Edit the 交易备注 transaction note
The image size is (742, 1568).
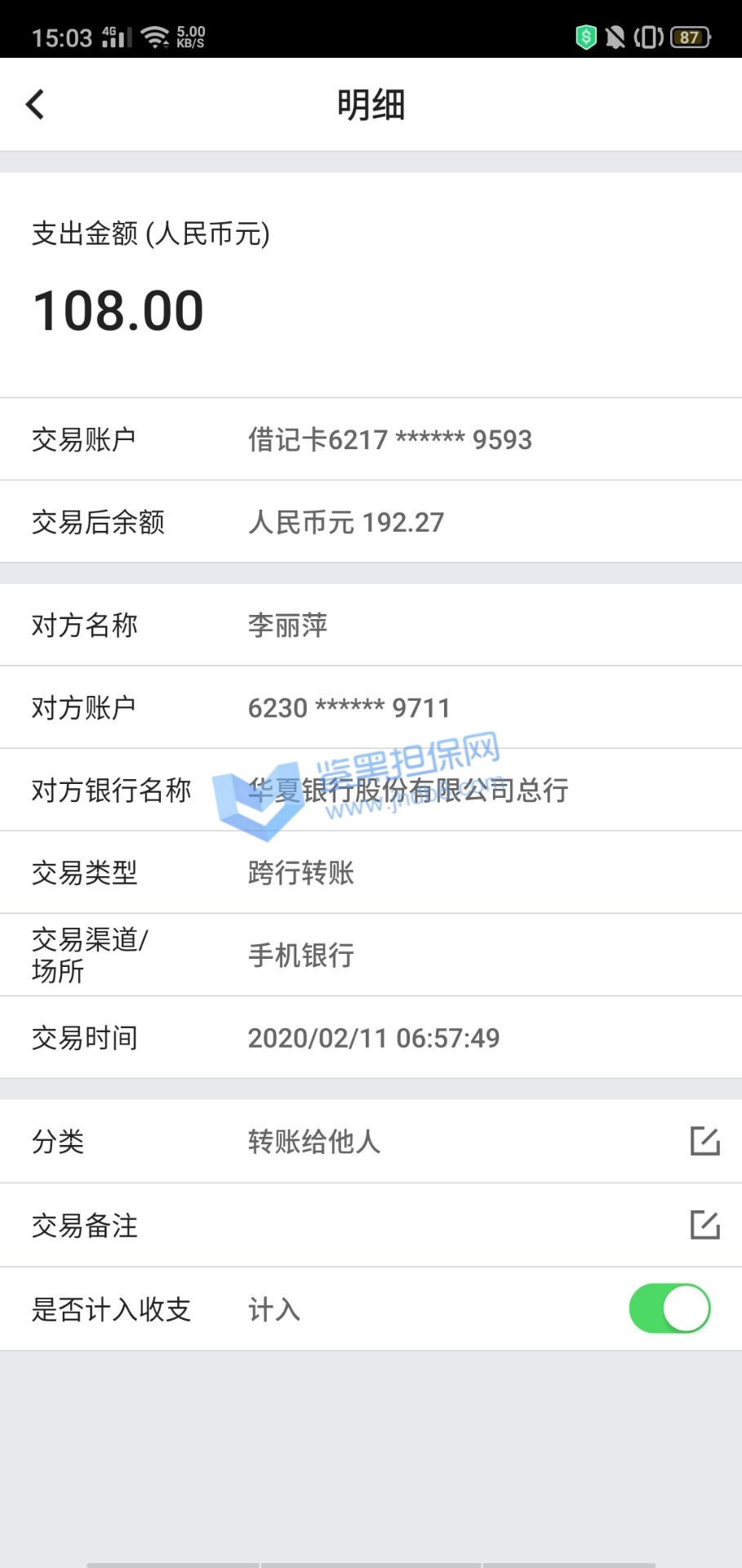(704, 1225)
